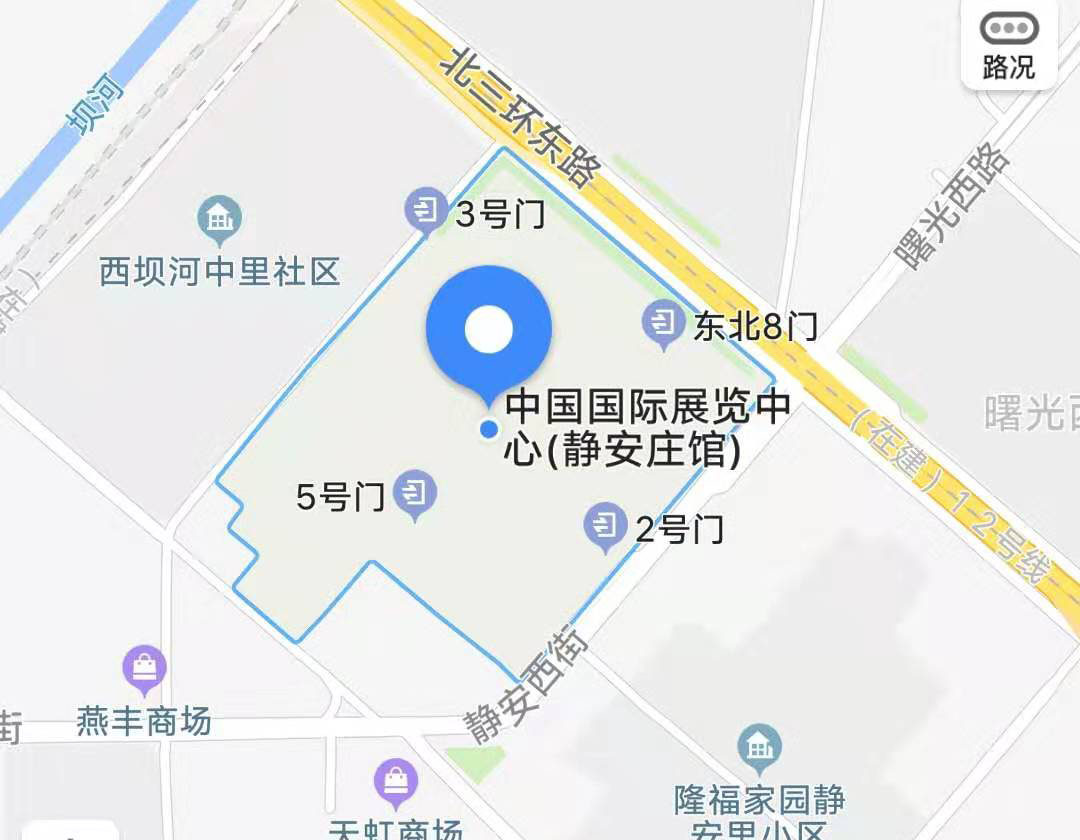Tap the blue pin at 中国国际展览中心
Image resolution: width=1080 pixels, height=840 pixels.
click(488, 332)
